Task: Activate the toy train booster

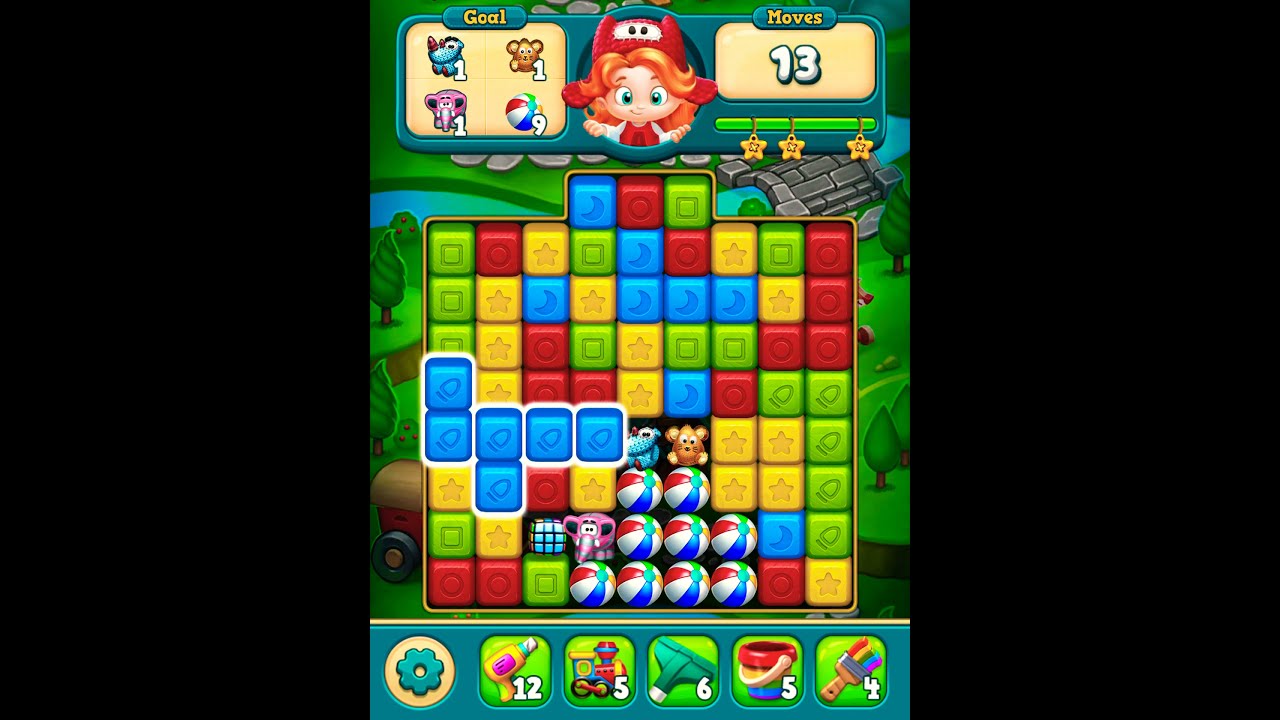Action: [x=598, y=671]
